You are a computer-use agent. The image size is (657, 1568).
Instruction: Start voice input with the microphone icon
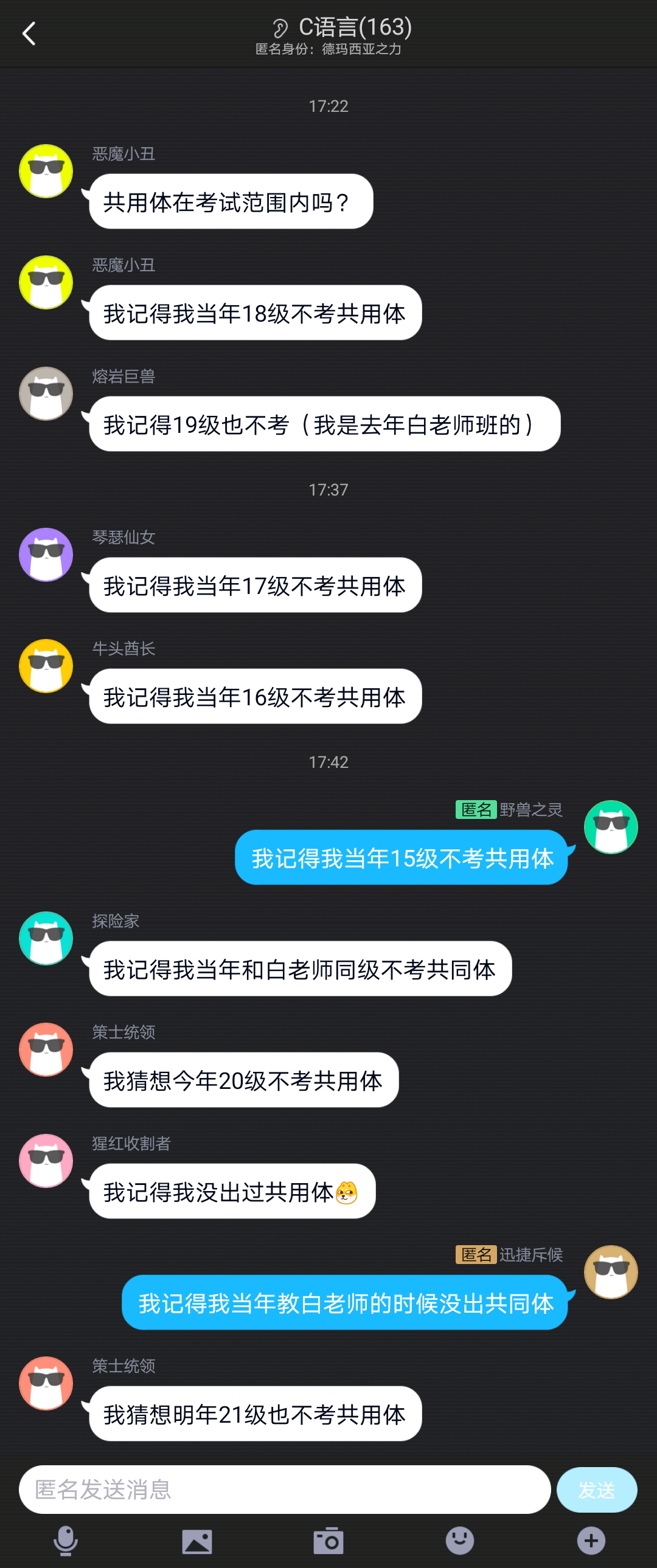click(66, 1541)
